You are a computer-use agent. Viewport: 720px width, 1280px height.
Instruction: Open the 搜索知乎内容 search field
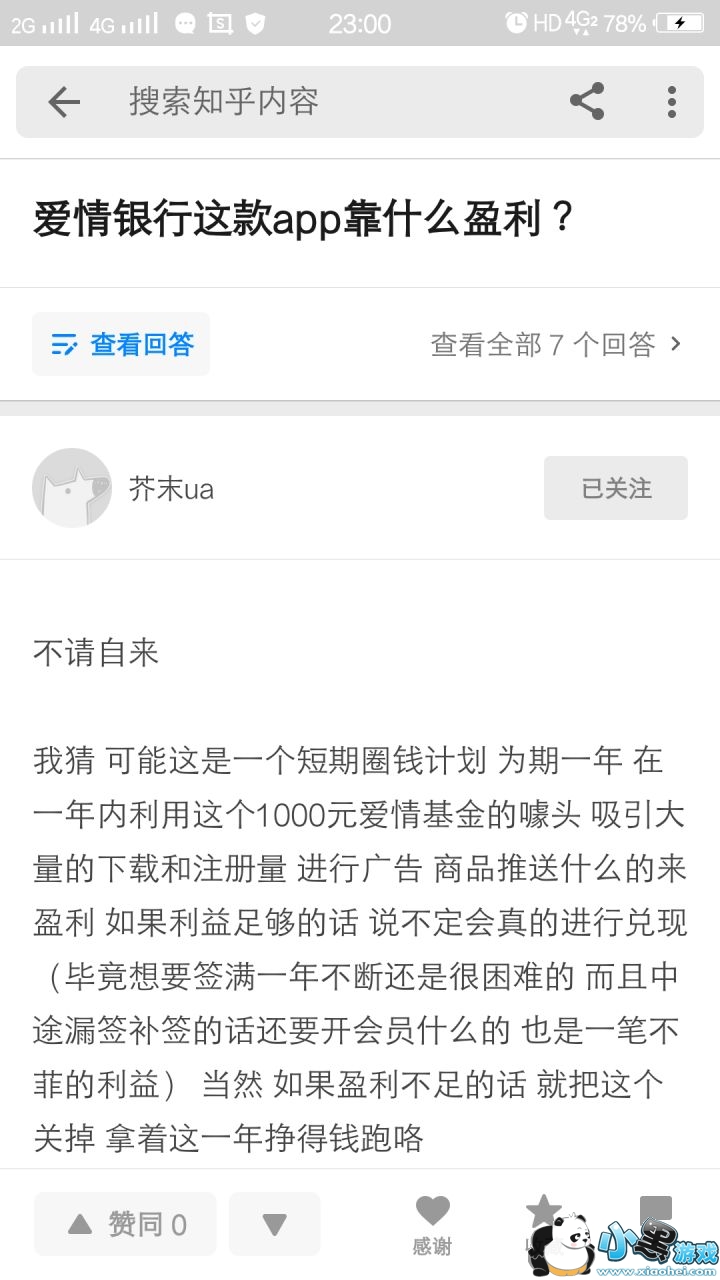tap(300, 102)
